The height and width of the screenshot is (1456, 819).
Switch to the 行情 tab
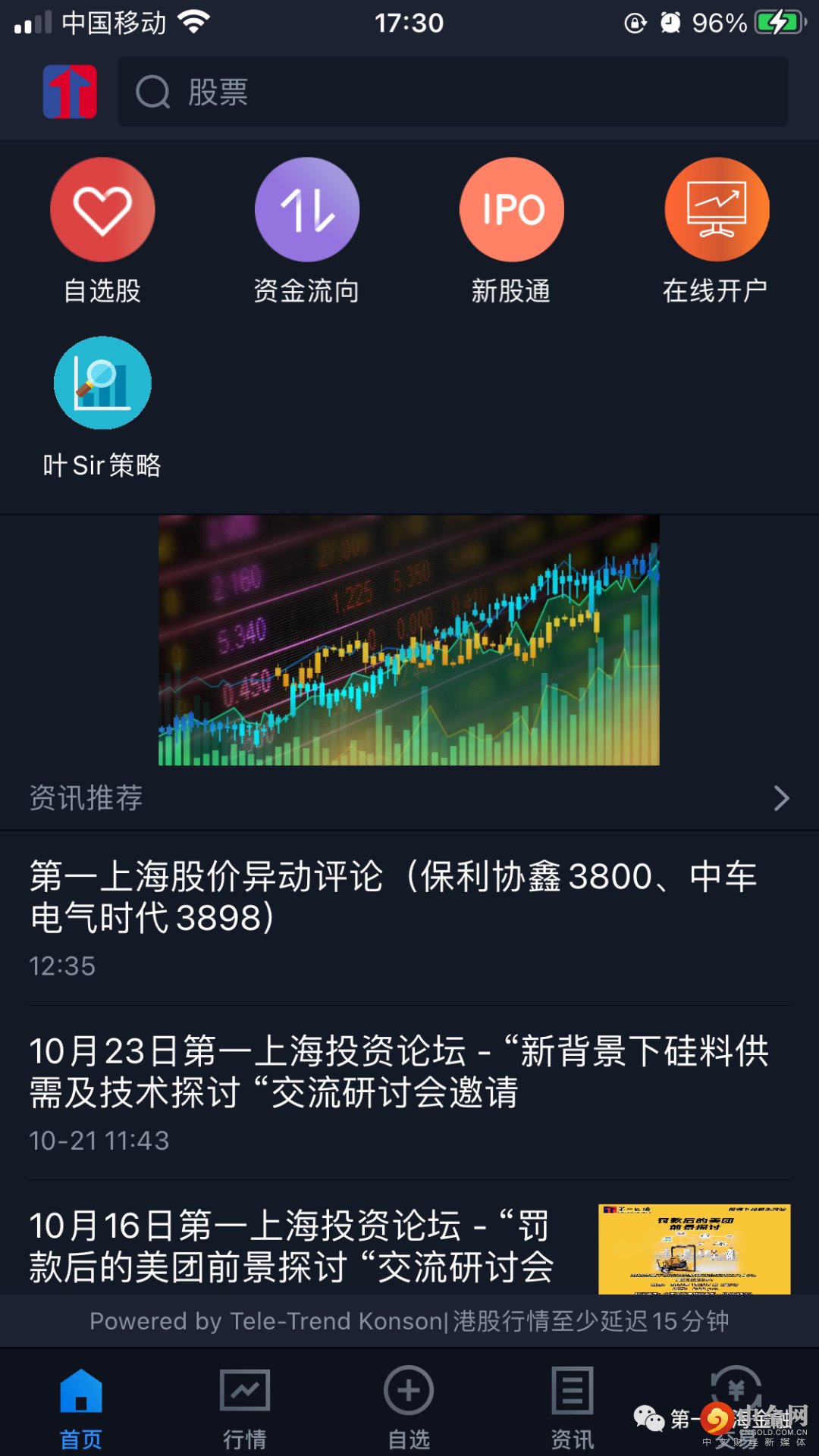click(245, 1408)
